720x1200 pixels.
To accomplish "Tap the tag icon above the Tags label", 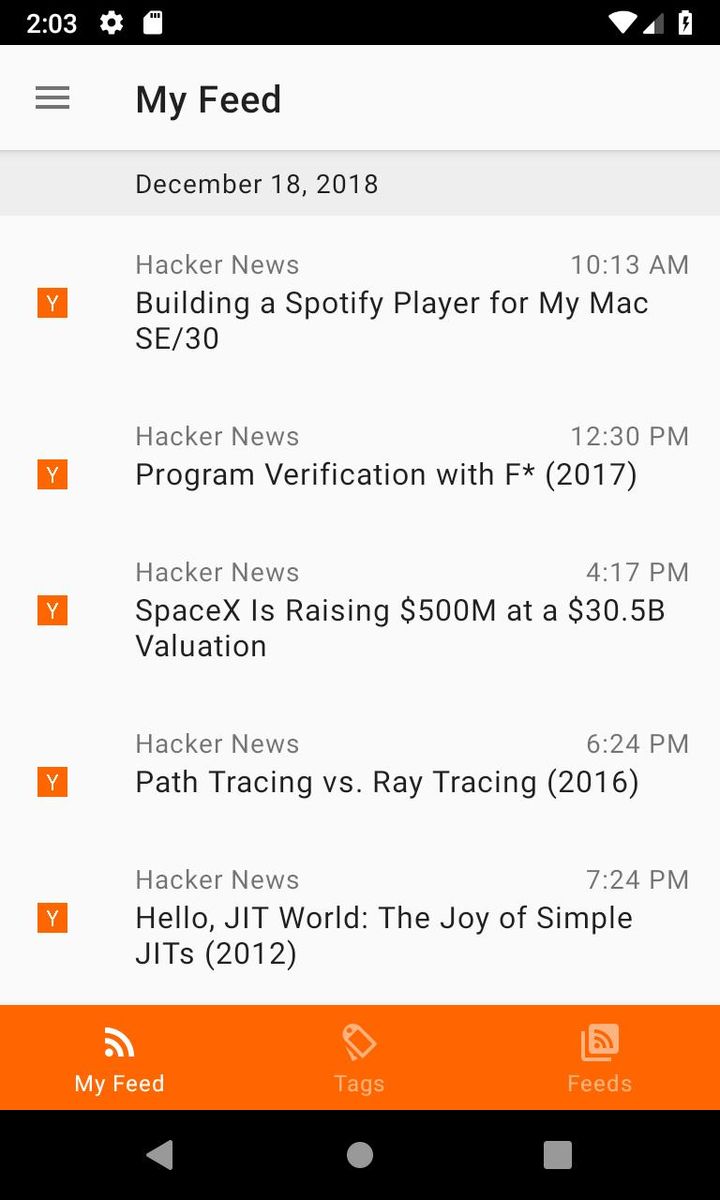I will 359,1041.
